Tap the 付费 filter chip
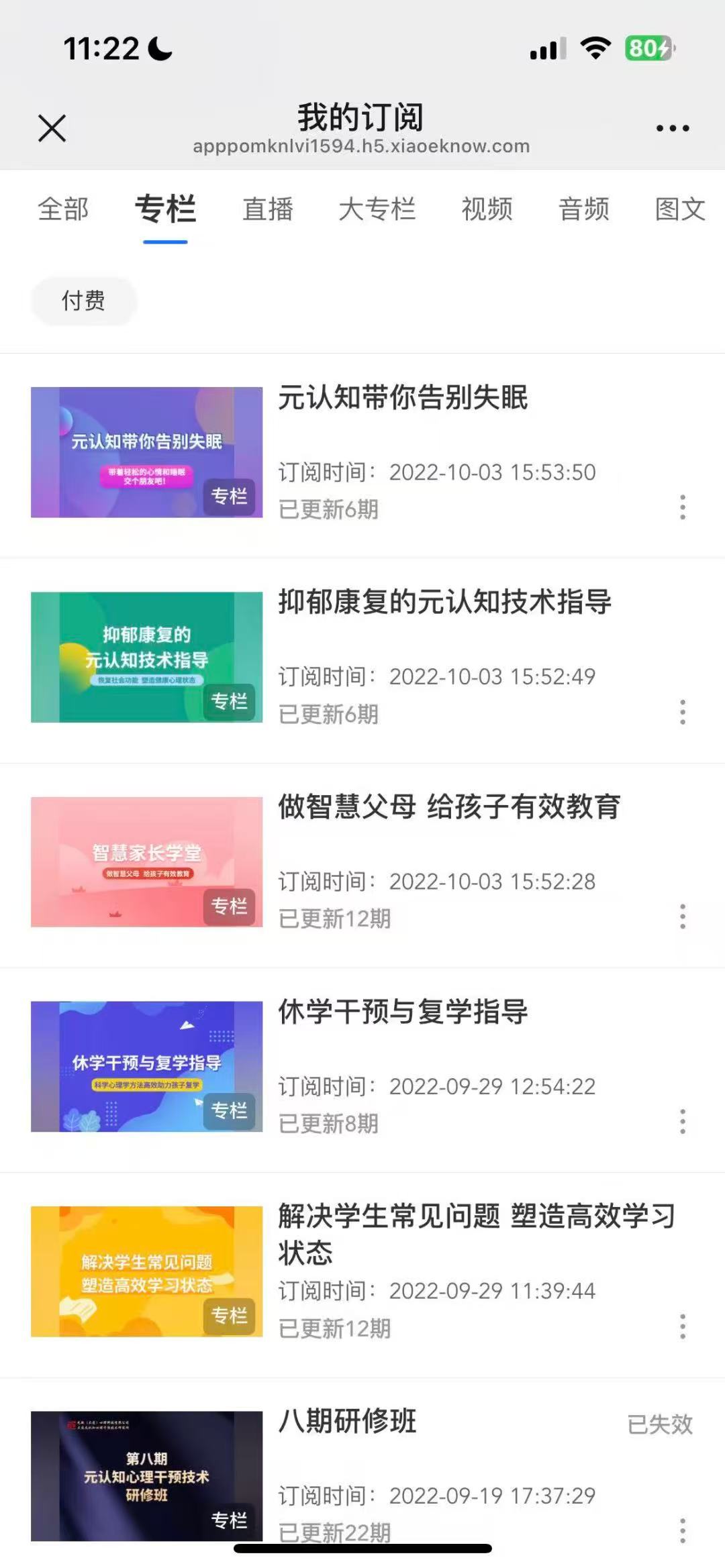This screenshot has height=1568, width=725. click(84, 301)
